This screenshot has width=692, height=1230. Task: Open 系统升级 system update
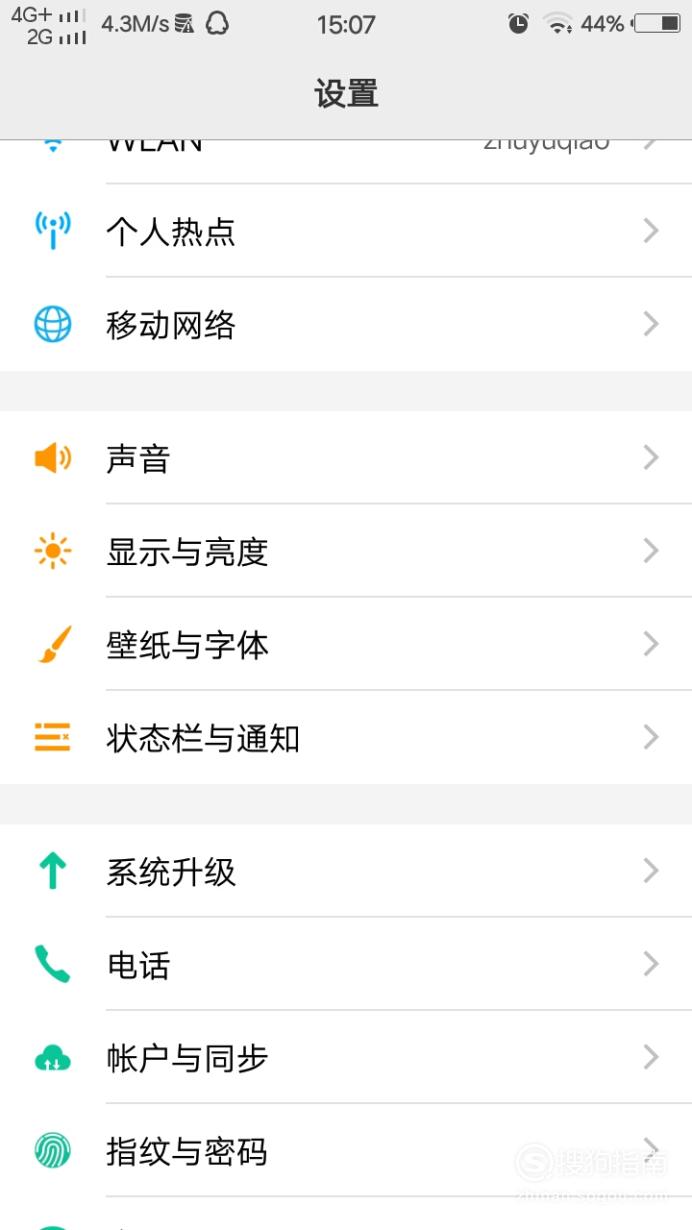[346, 871]
